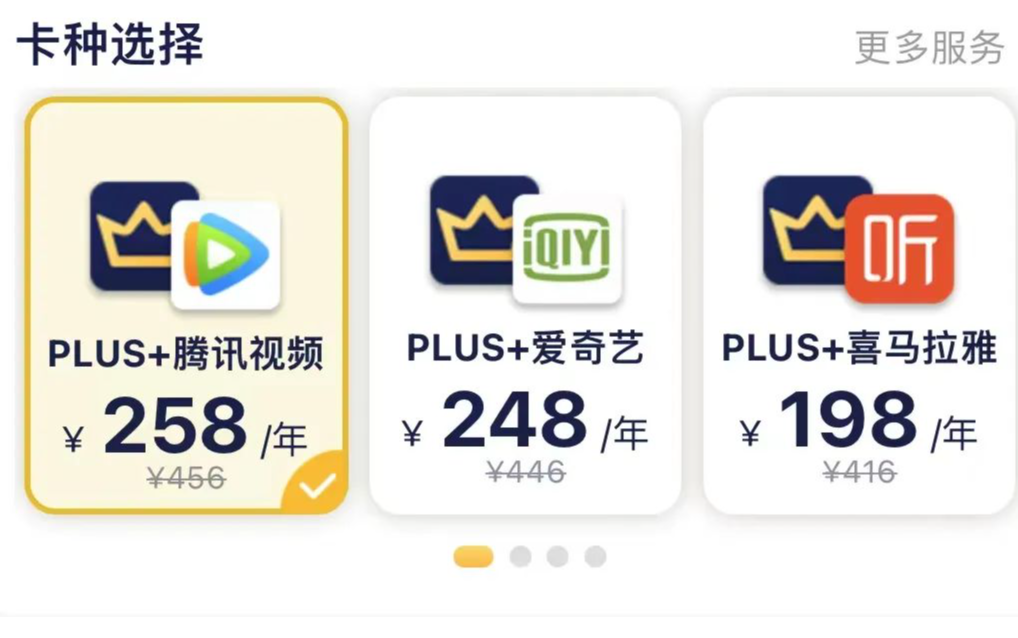
Task: Pick the PLUS+喜马拉雅 card
Action: pyautogui.click(x=859, y=306)
